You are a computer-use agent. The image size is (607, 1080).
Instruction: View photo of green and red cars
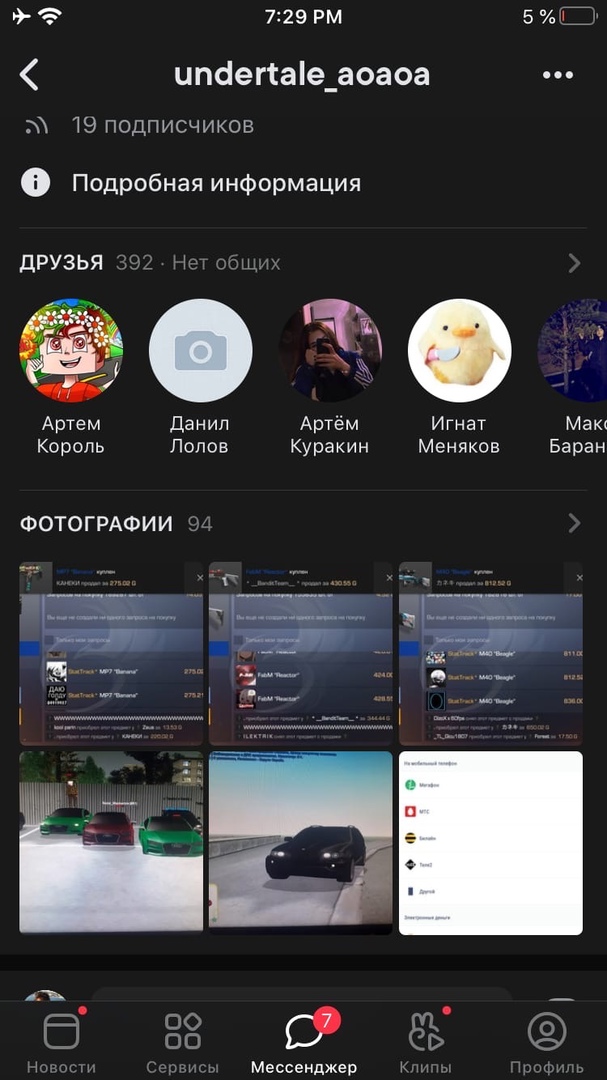[111, 843]
